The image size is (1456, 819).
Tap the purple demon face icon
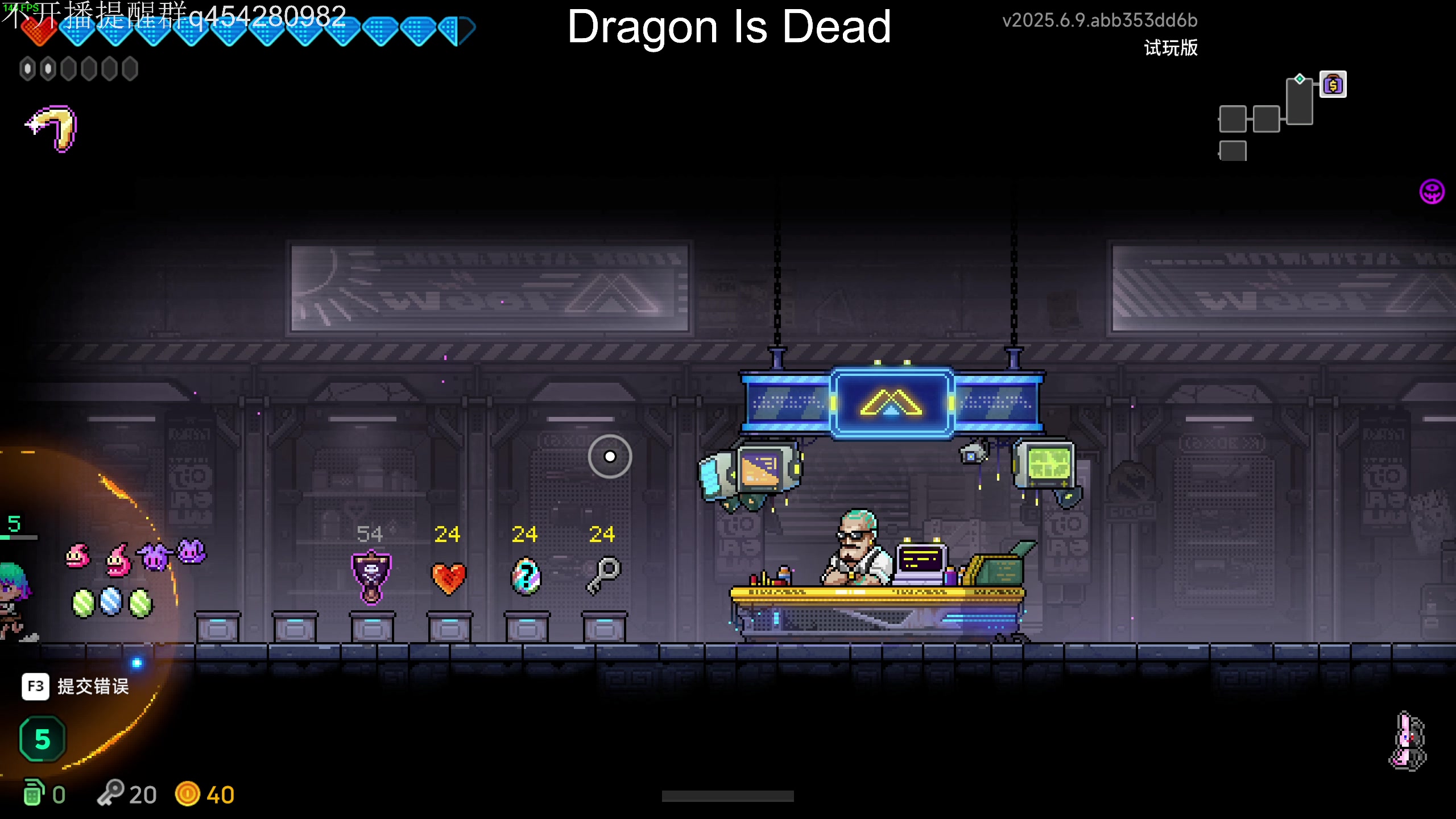click(x=1432, y=191)
